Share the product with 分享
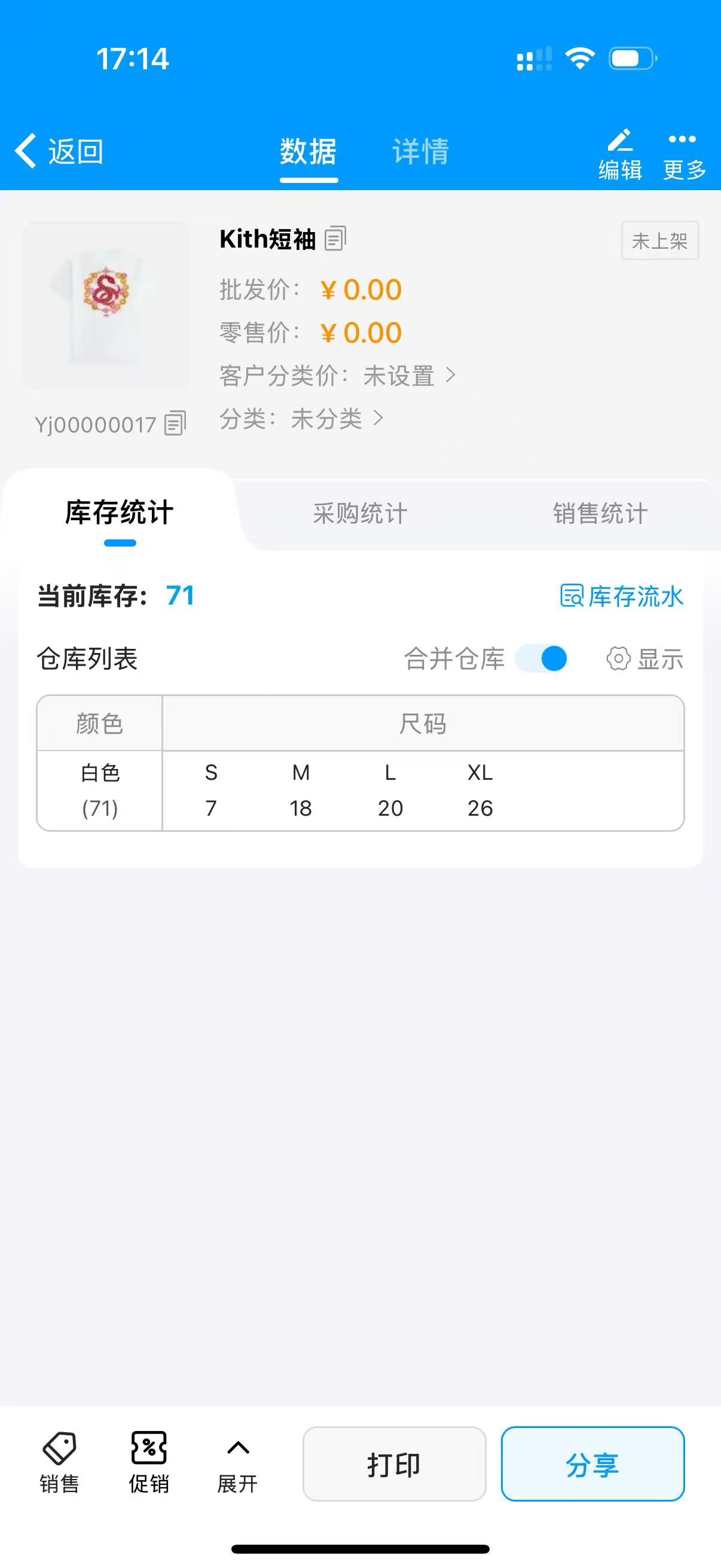721x1568 pixels. click(592, 1465)
